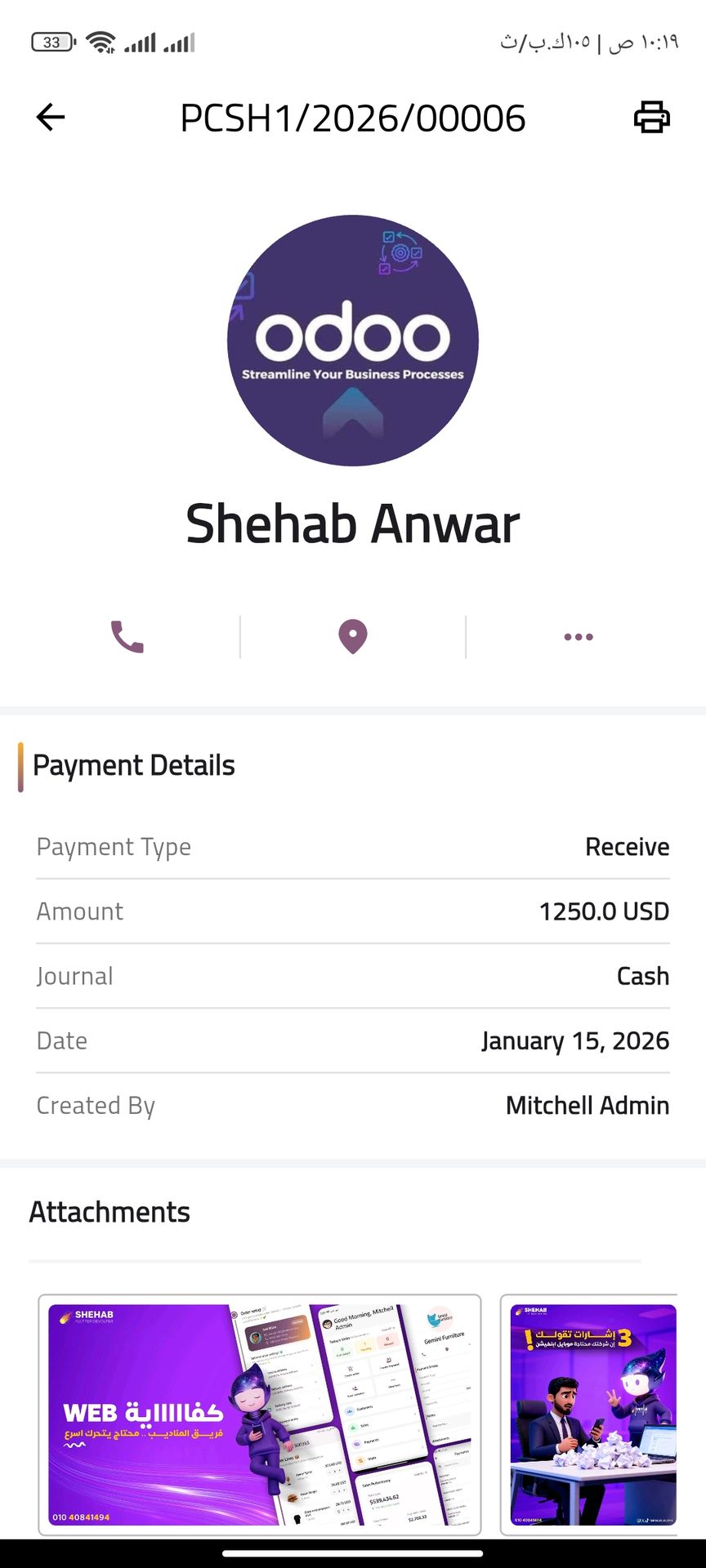Image resolution: width=706 pixels, height=1568 pixels.
Task: Call Shehab Anwar via phone icon
Action: (x=127, y=637)
